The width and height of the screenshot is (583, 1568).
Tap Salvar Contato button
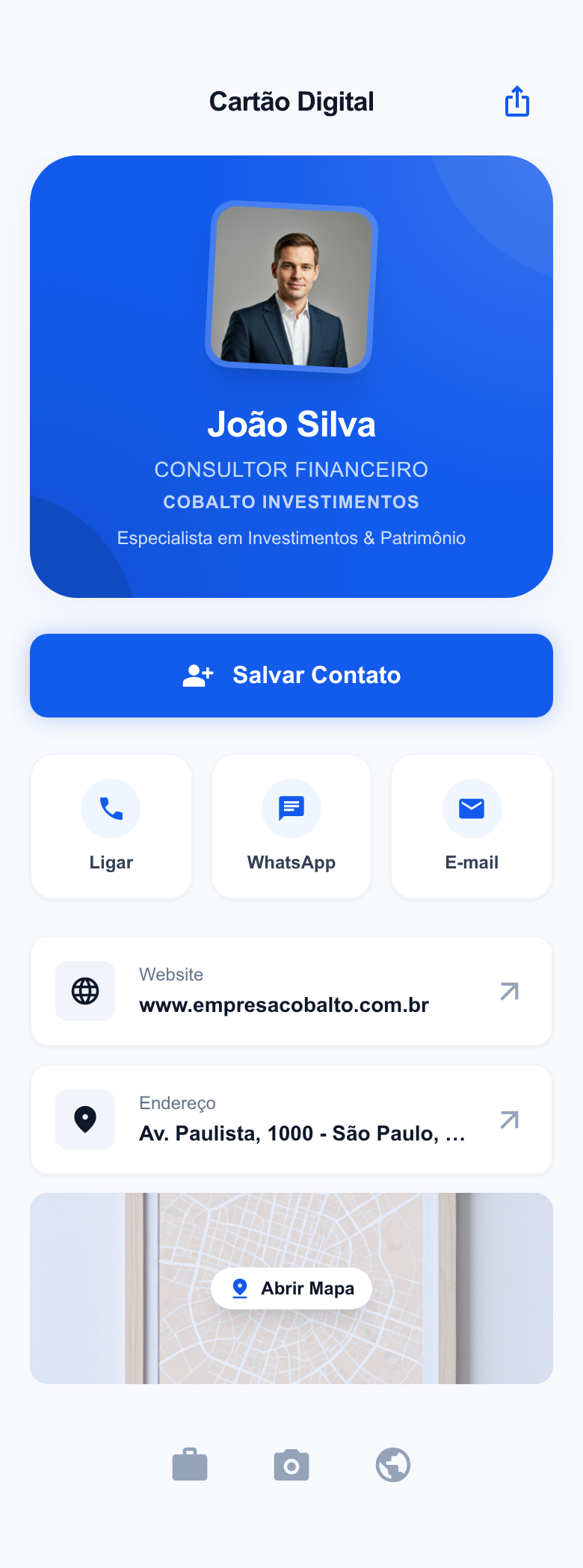tap(291, 676)
